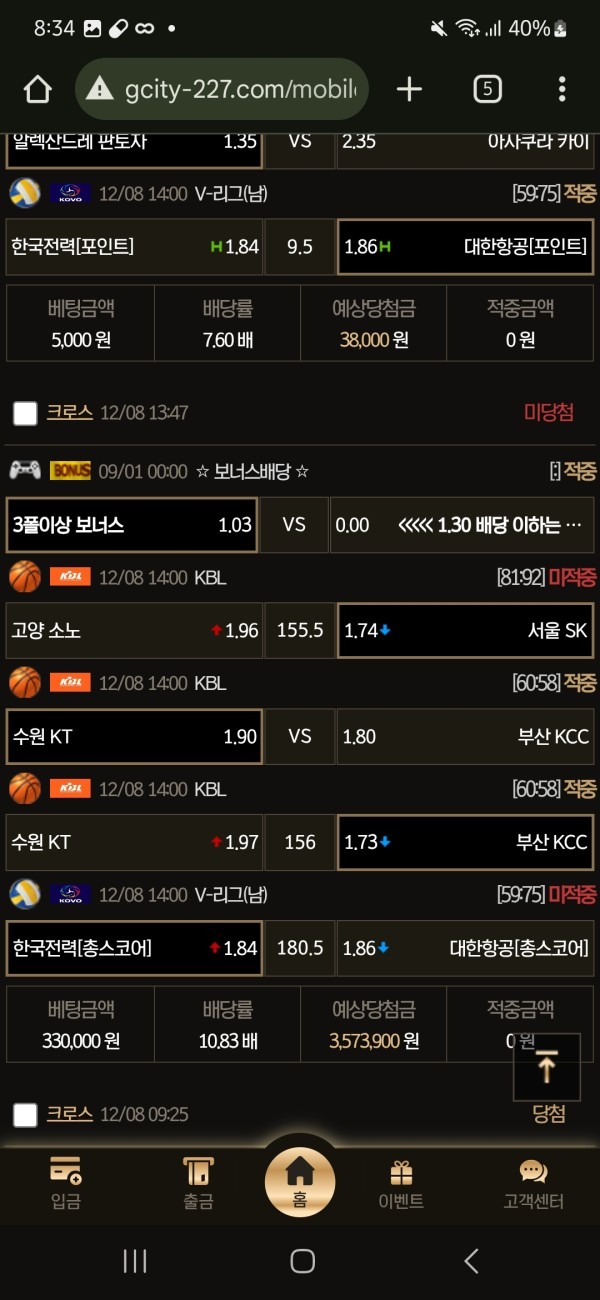Open the 이벤트 events tab

[401, 1184]
